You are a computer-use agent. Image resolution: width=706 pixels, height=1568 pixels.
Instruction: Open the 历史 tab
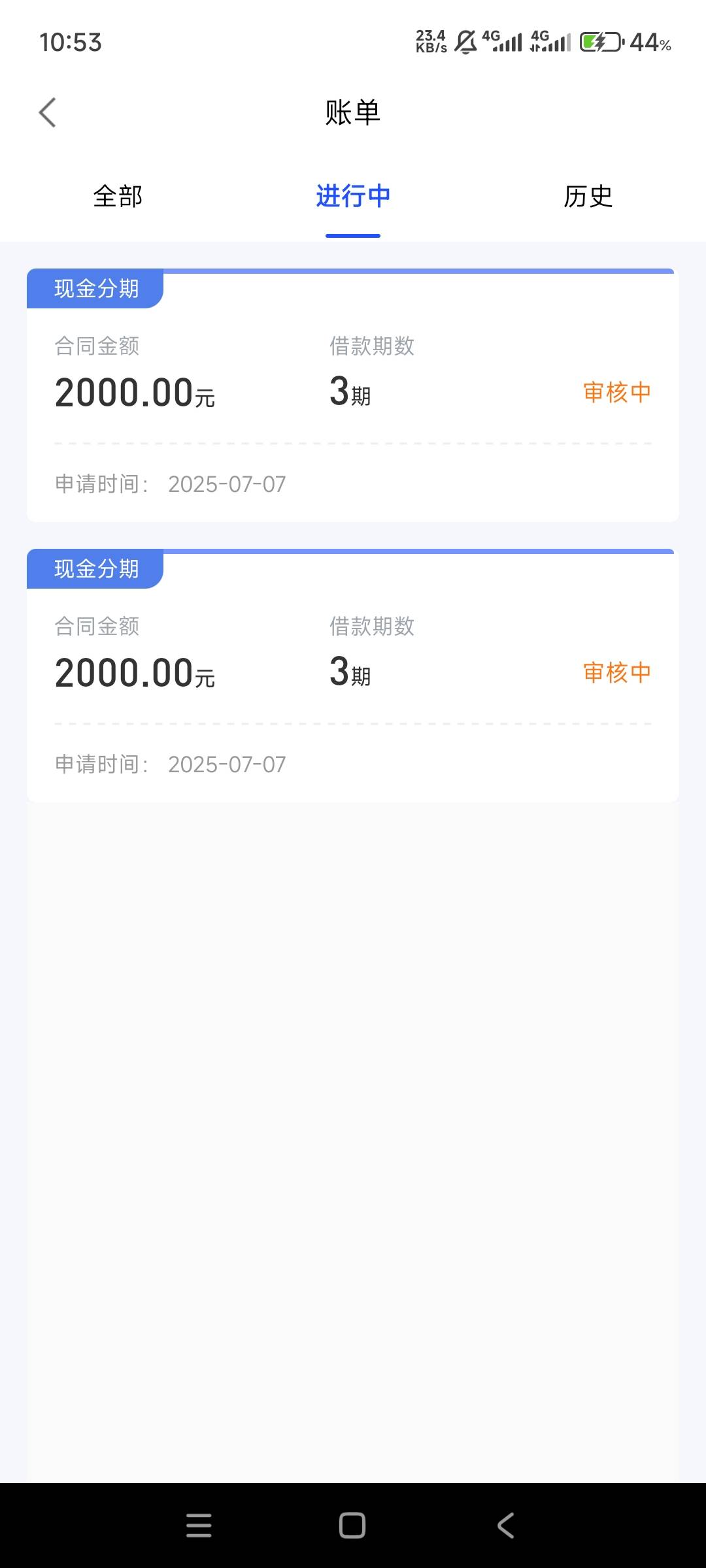click(588, 196)
